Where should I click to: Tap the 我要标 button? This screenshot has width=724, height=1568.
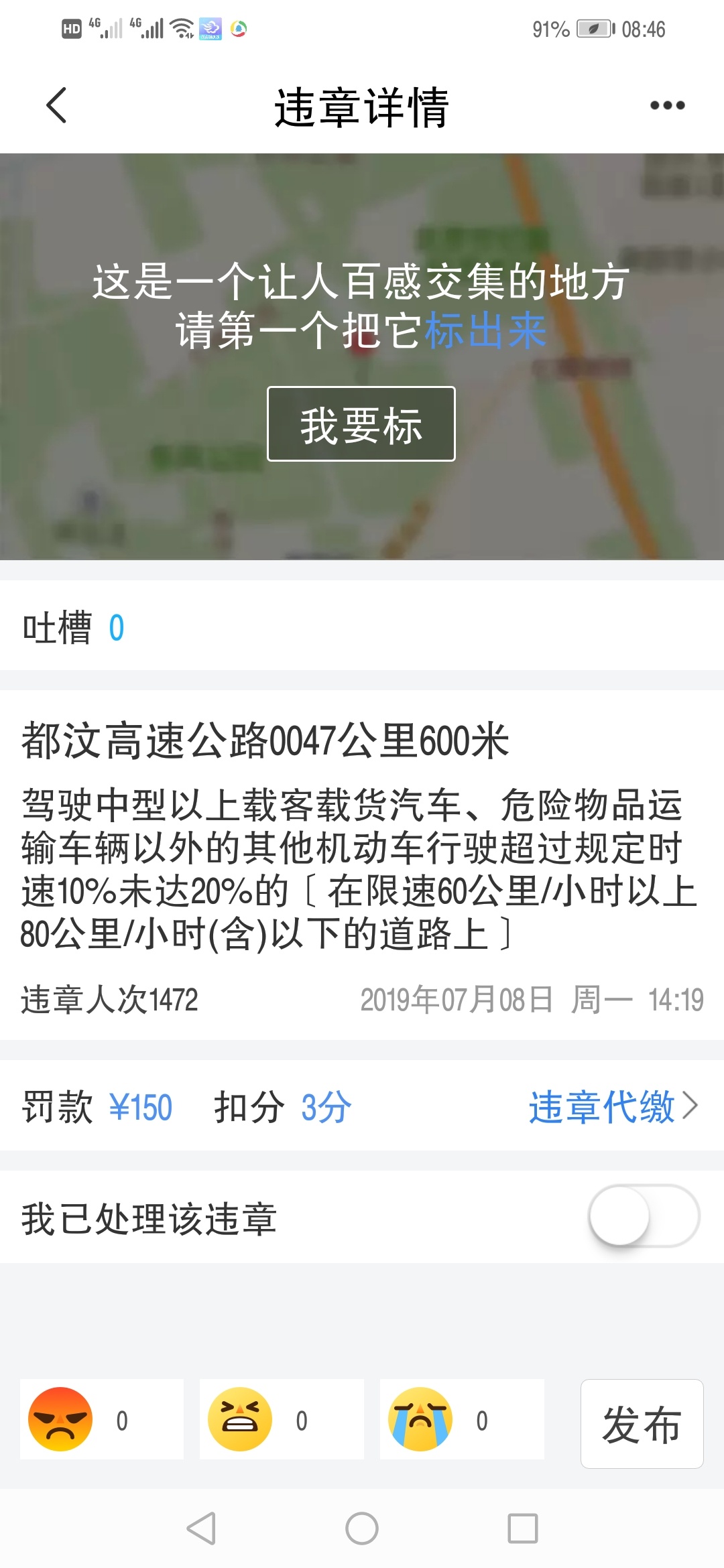pyautogui.click(x=361, y=424)
